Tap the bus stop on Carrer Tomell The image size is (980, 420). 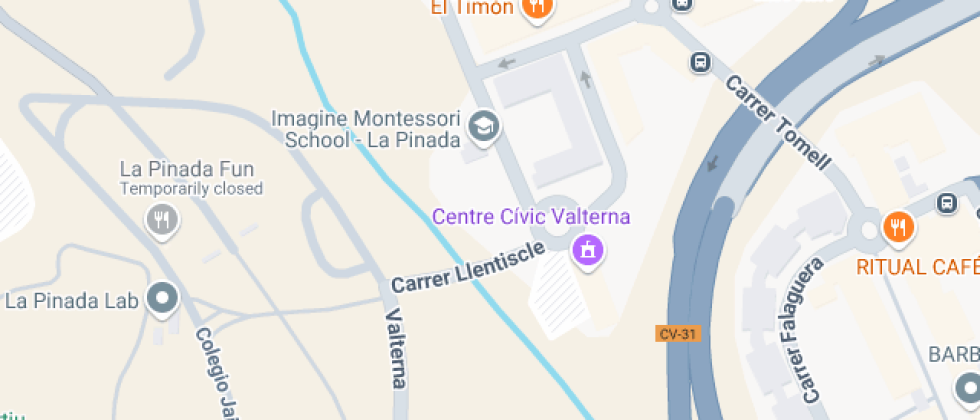pos(701,62)
